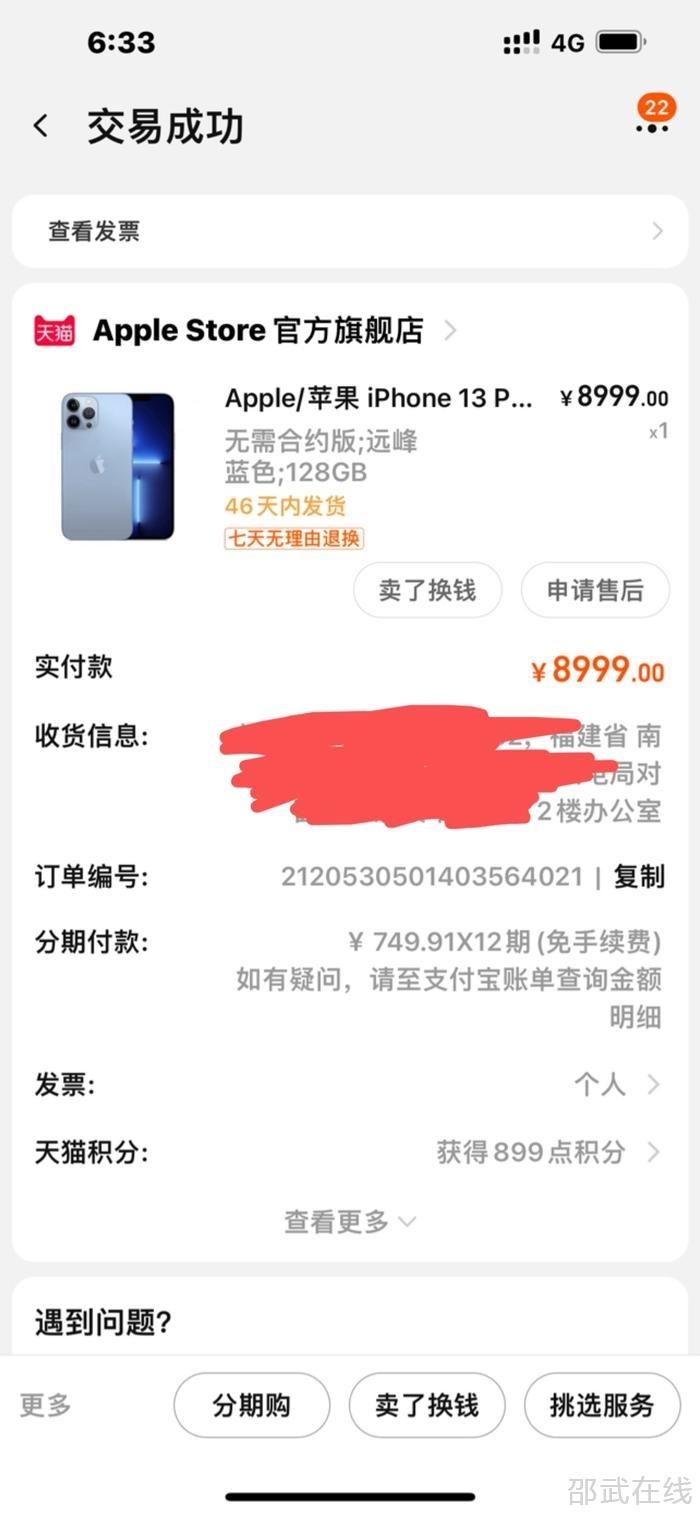Tap the 申请售后 button
This screenshot has height=1515, width=700.
tap(595, 590)
